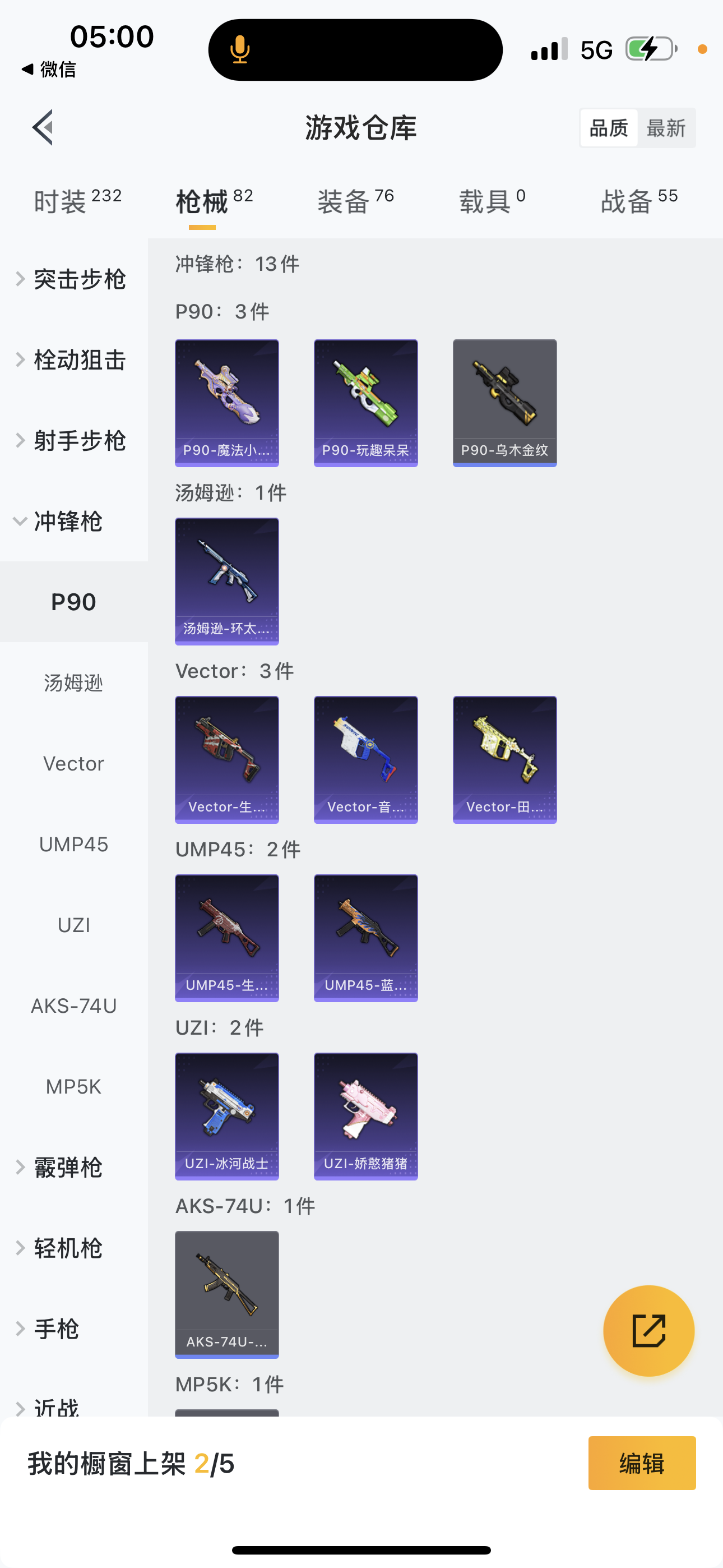723x1568 pixels.
Task: Switch to the 载具 tab
Action: click(492, 201)
